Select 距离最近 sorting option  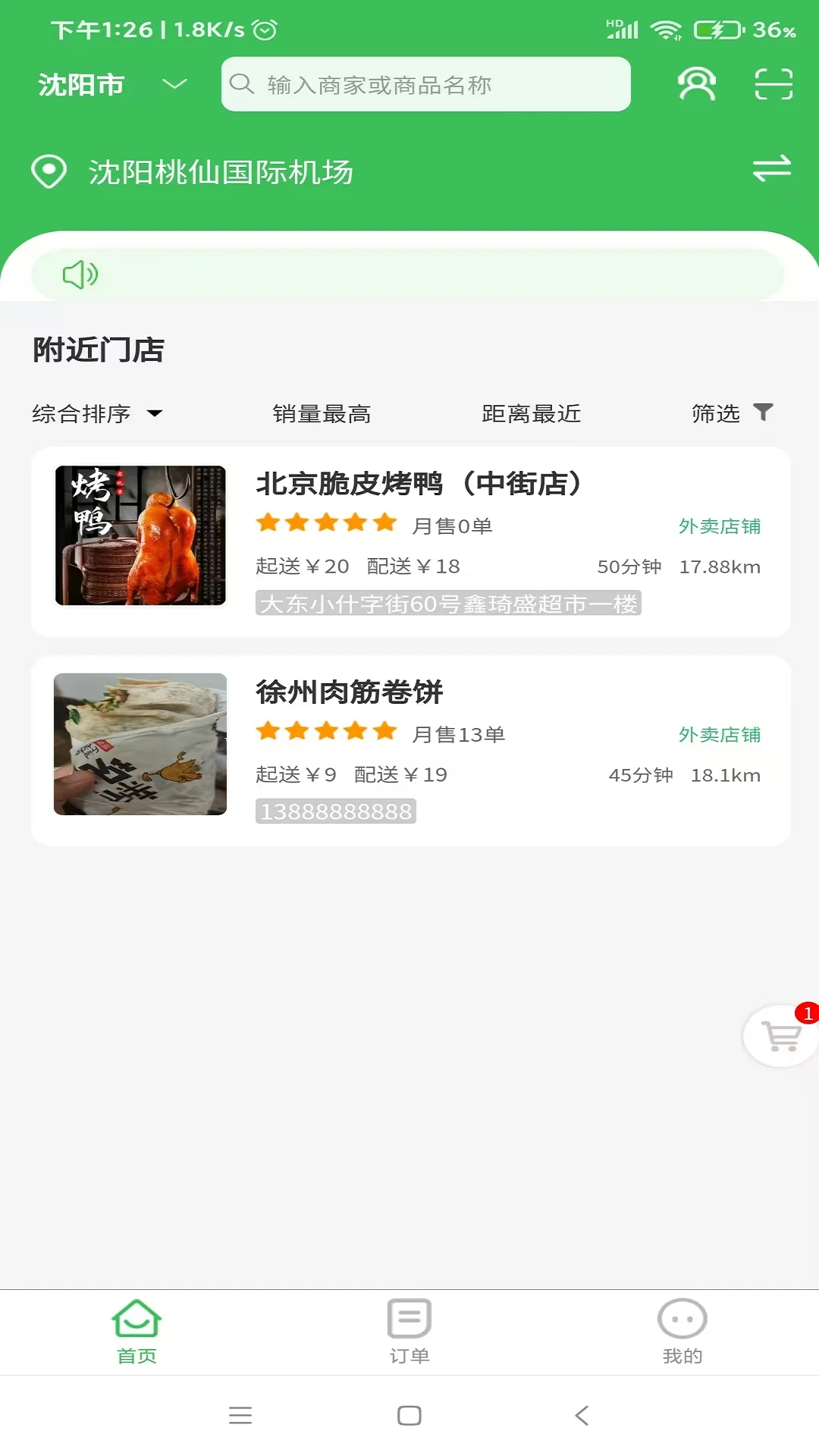[x=529, y=413]
